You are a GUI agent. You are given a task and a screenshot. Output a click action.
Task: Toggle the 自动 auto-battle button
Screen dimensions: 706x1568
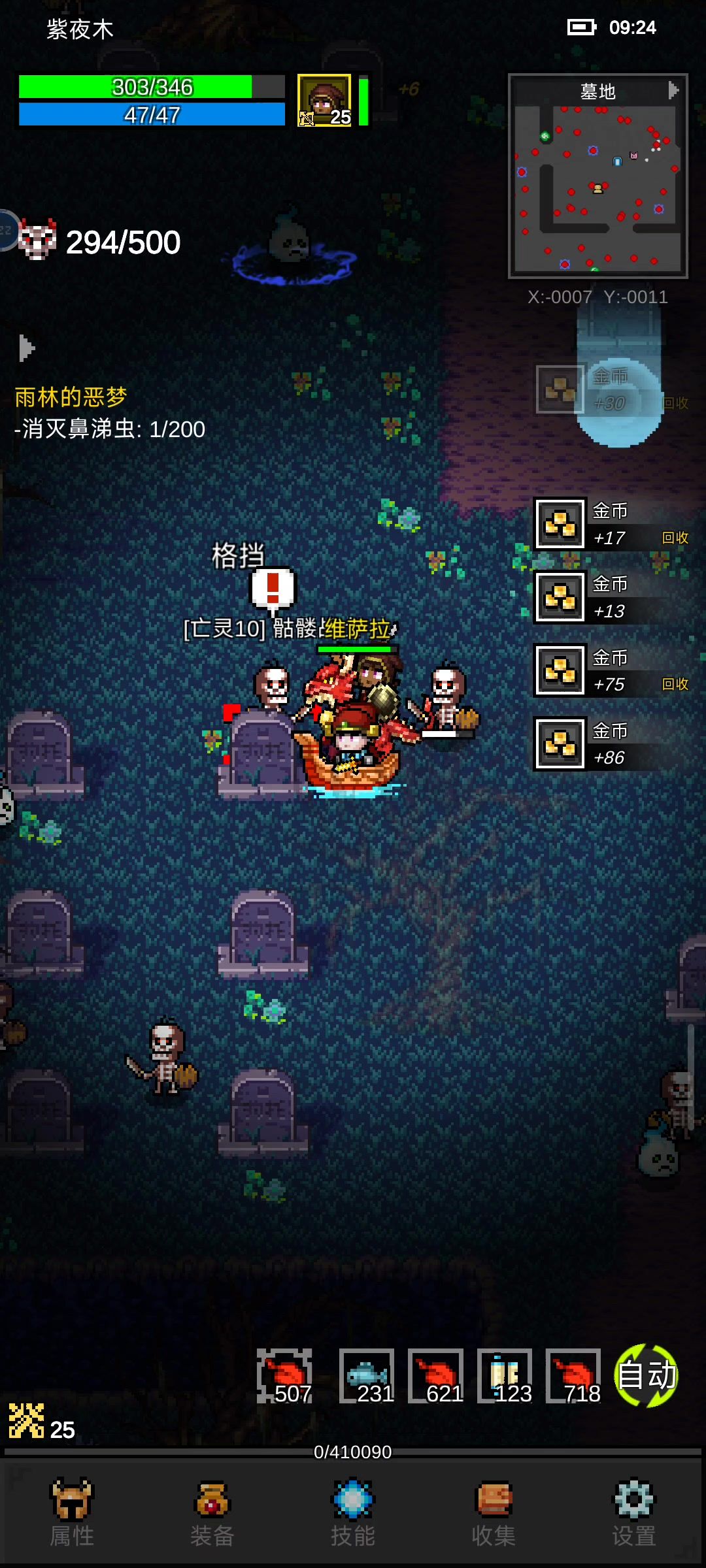(x=646, y=1375)
